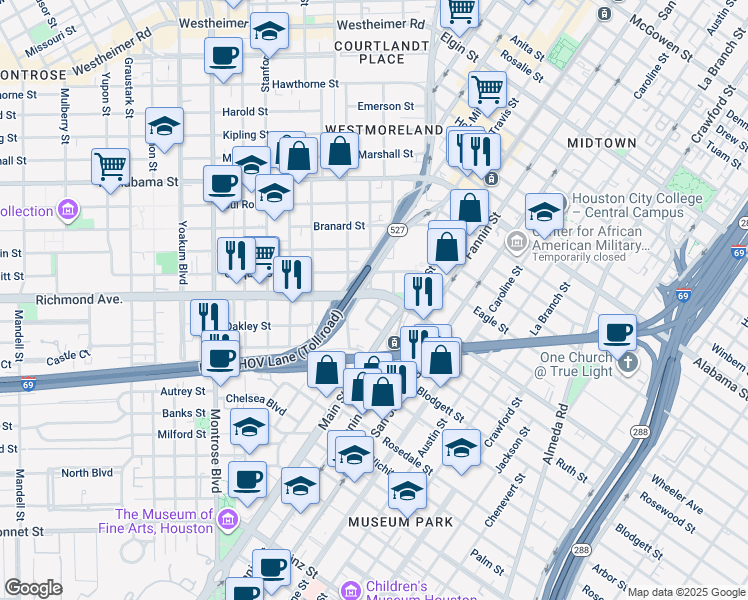The height and width of the screenshot is (600, 748).
Task: Select the school marker at Houston City College
Action: (544, 213)
